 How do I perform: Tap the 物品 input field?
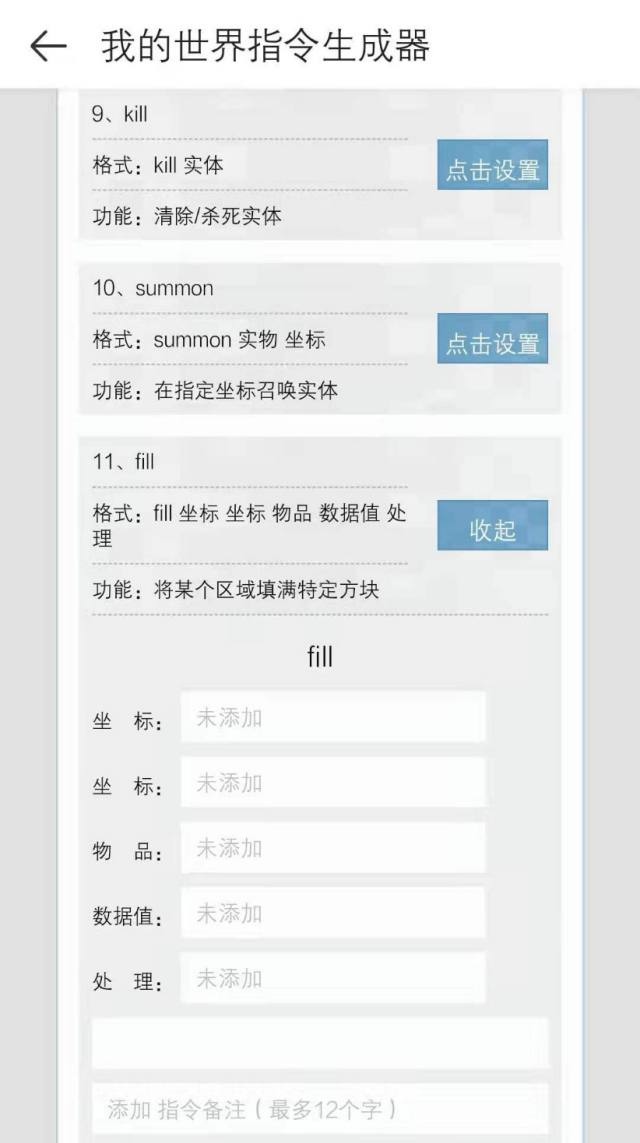333,848
